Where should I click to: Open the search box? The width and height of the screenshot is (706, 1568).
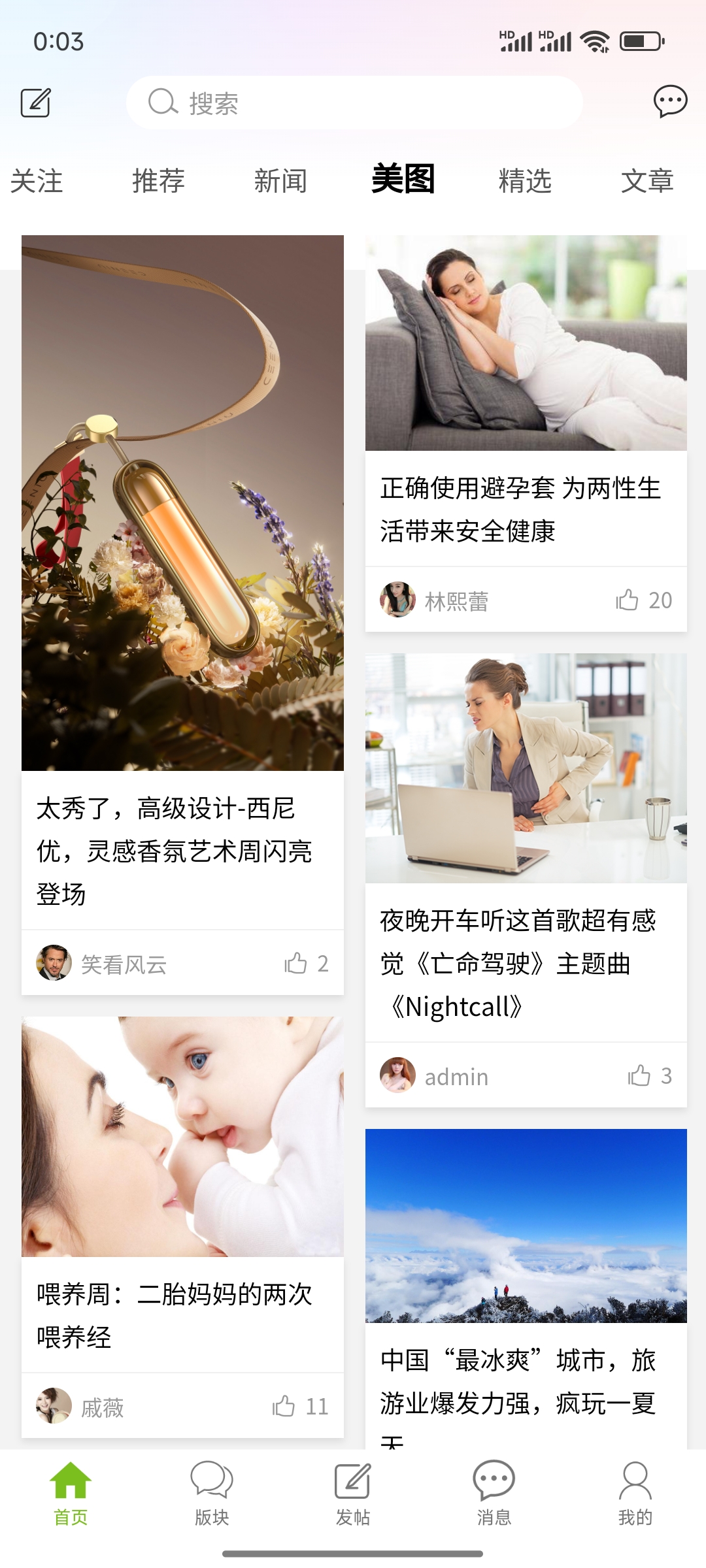pyautogui.click(x=354, y=103)
